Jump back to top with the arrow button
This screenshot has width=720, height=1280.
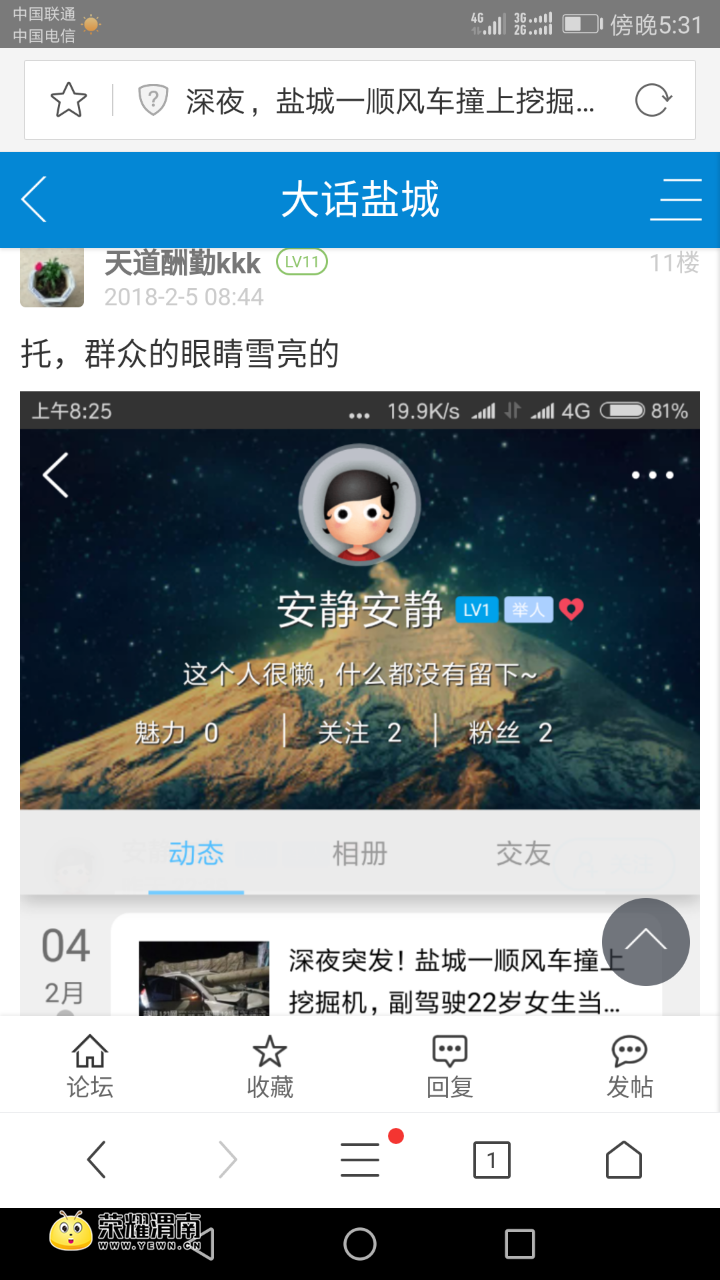coord(646,941)
